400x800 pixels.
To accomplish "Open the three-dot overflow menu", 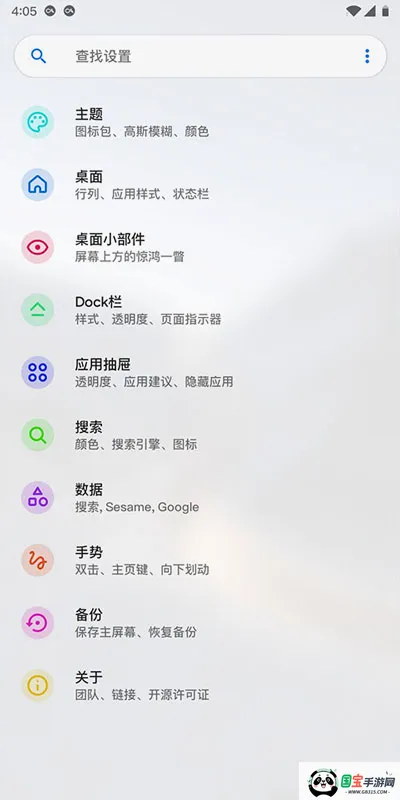I will coord(367,56).
